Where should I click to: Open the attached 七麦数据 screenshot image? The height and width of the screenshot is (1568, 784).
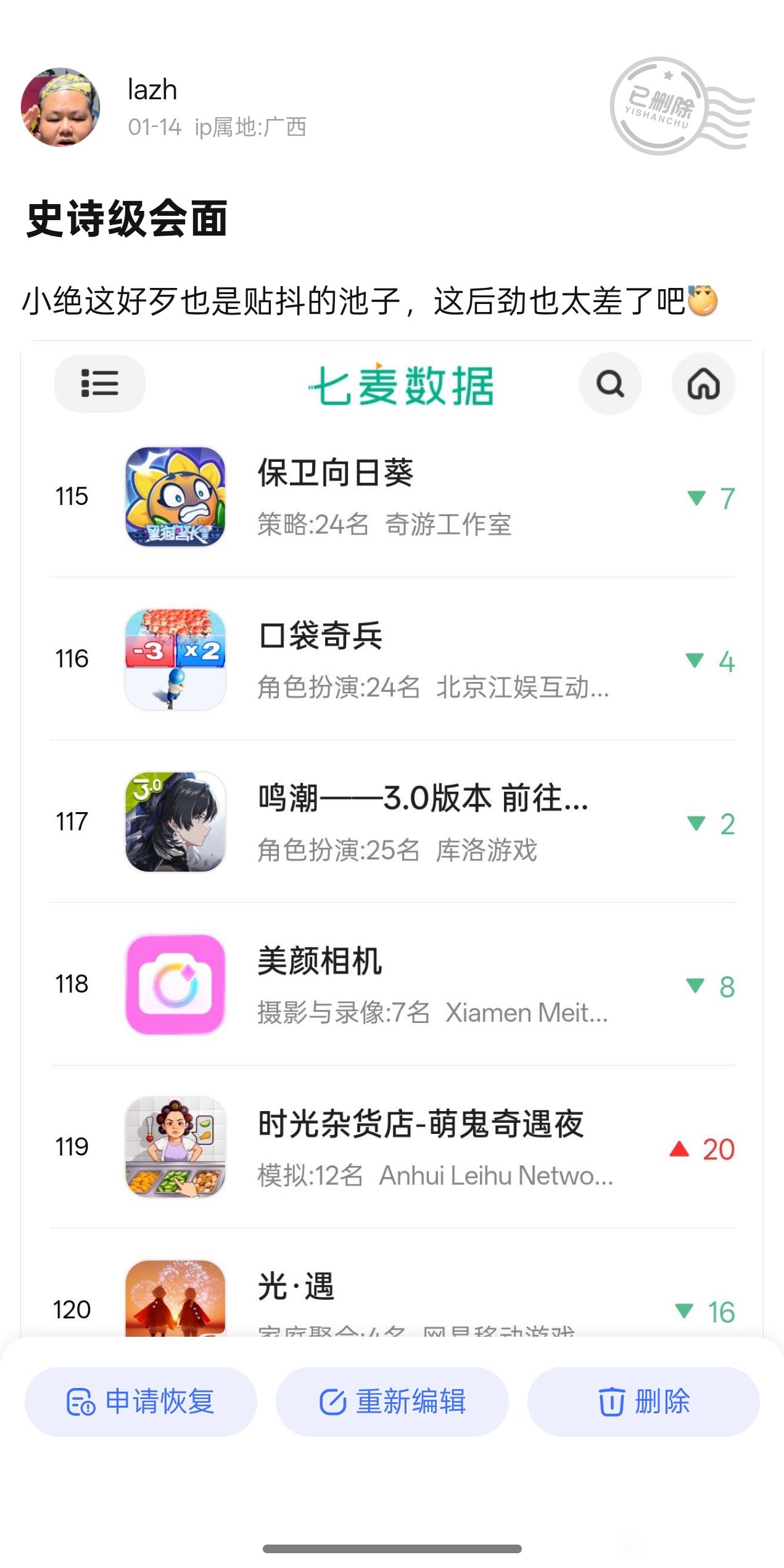pos(392,839)
